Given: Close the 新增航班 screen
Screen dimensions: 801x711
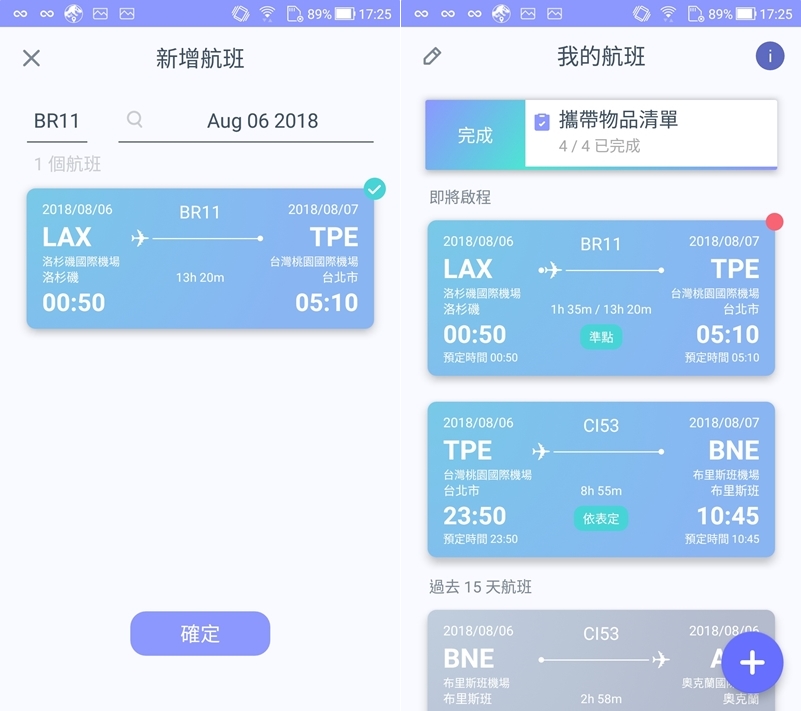Looking at the screenshot, I should click(32, 58).
